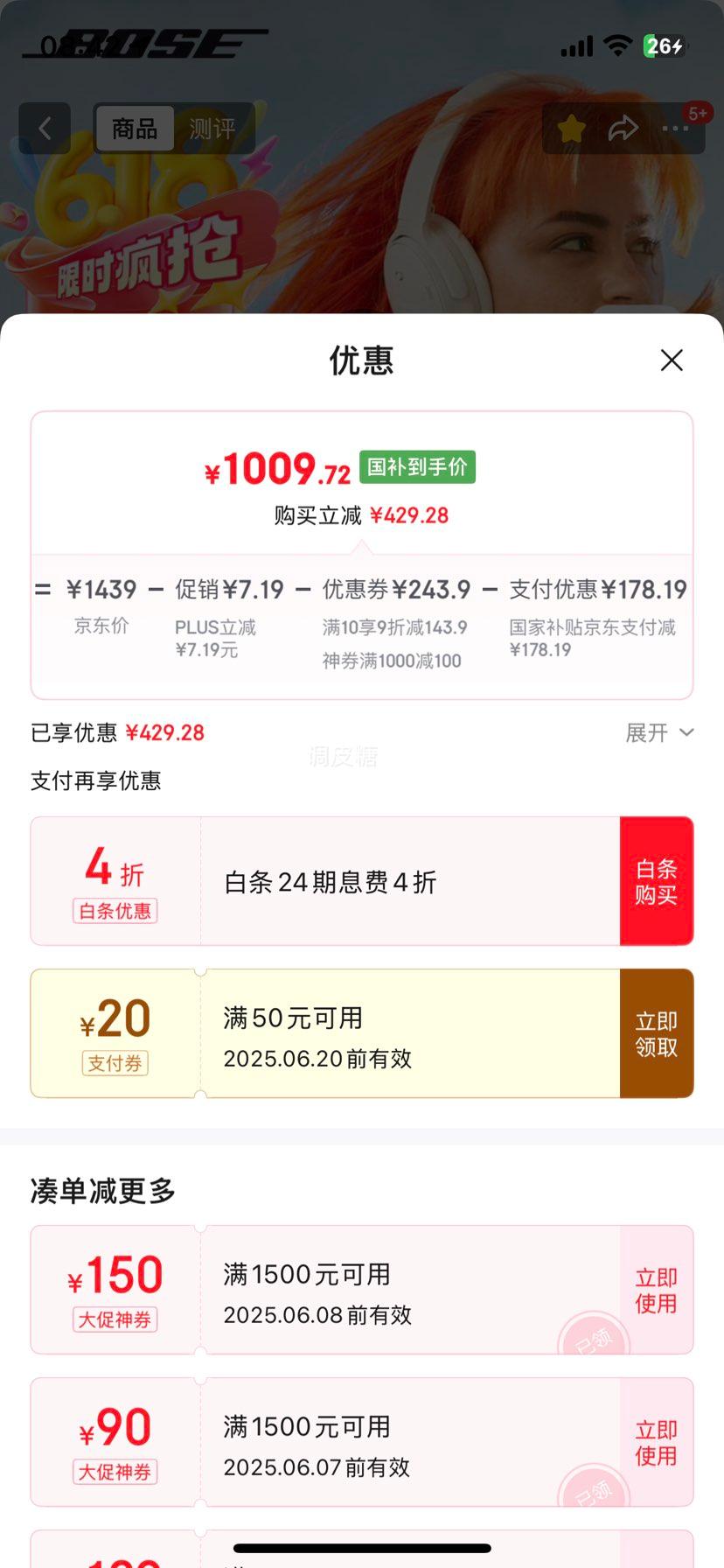This screenshot has width=724, height=1568.
Task: Expand the 已享优惠 details with 展开
Action: (x=659, y=732)
